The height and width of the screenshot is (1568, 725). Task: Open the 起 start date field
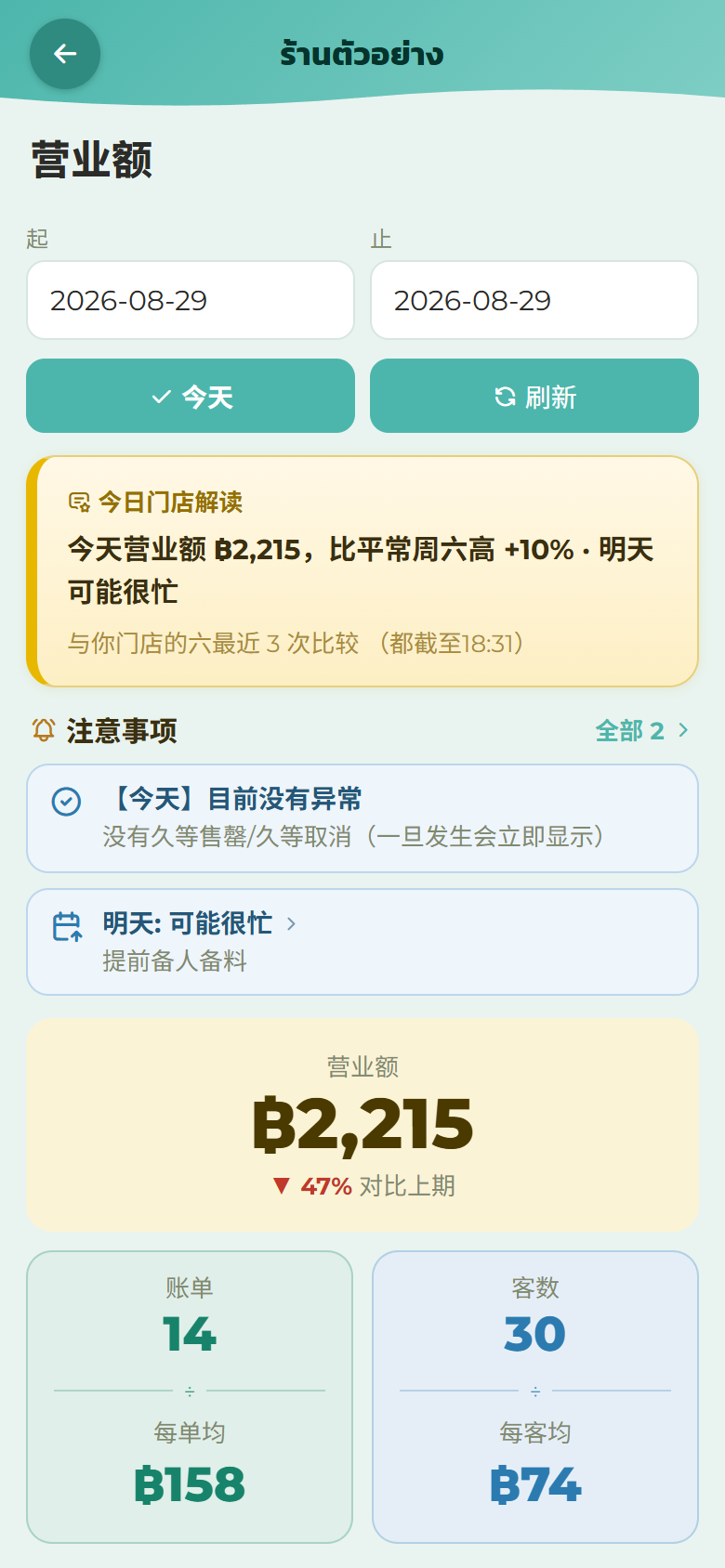(x=191, y=300)
